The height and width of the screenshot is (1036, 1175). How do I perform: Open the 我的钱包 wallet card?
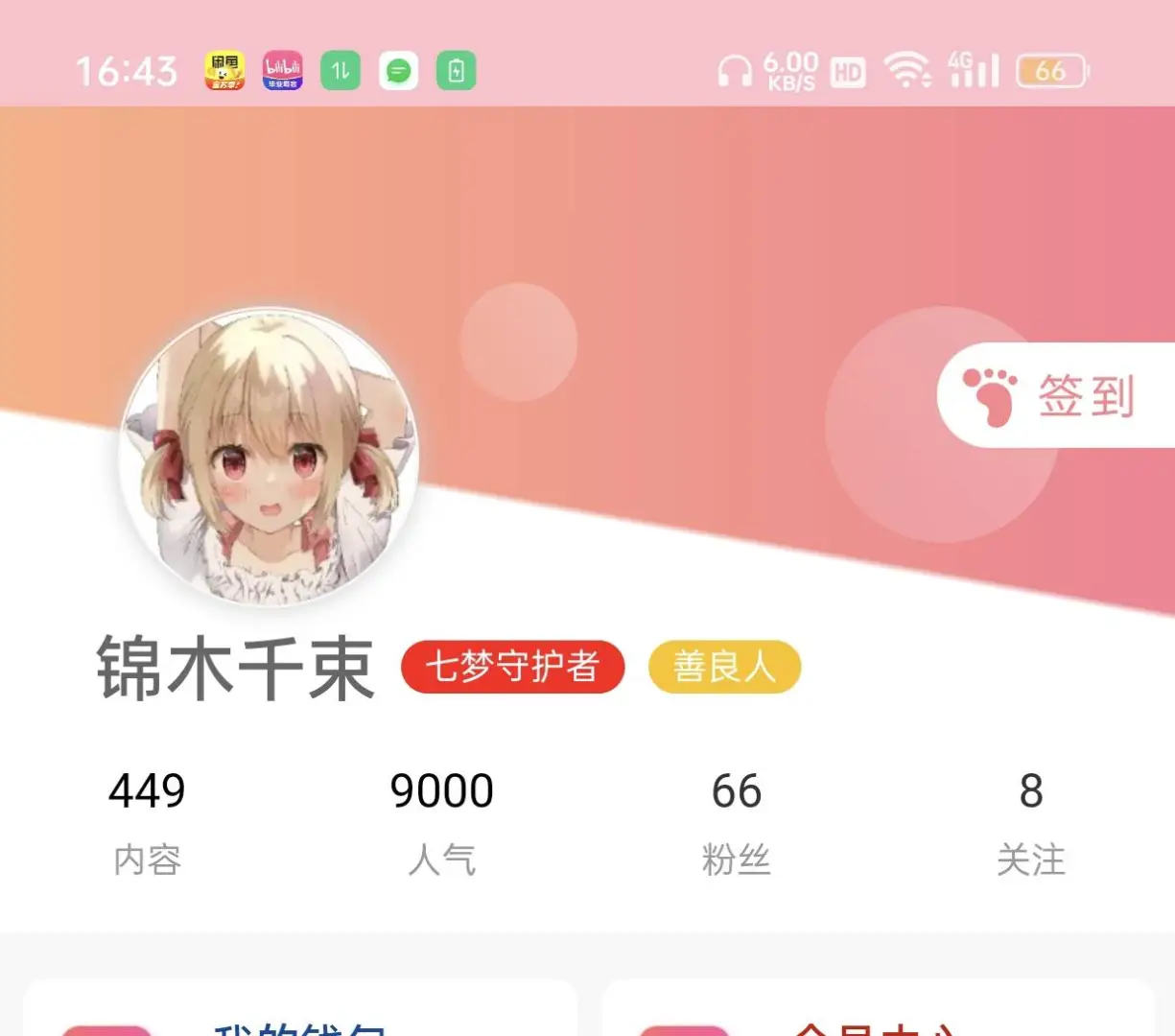[x=300, y=1012]
